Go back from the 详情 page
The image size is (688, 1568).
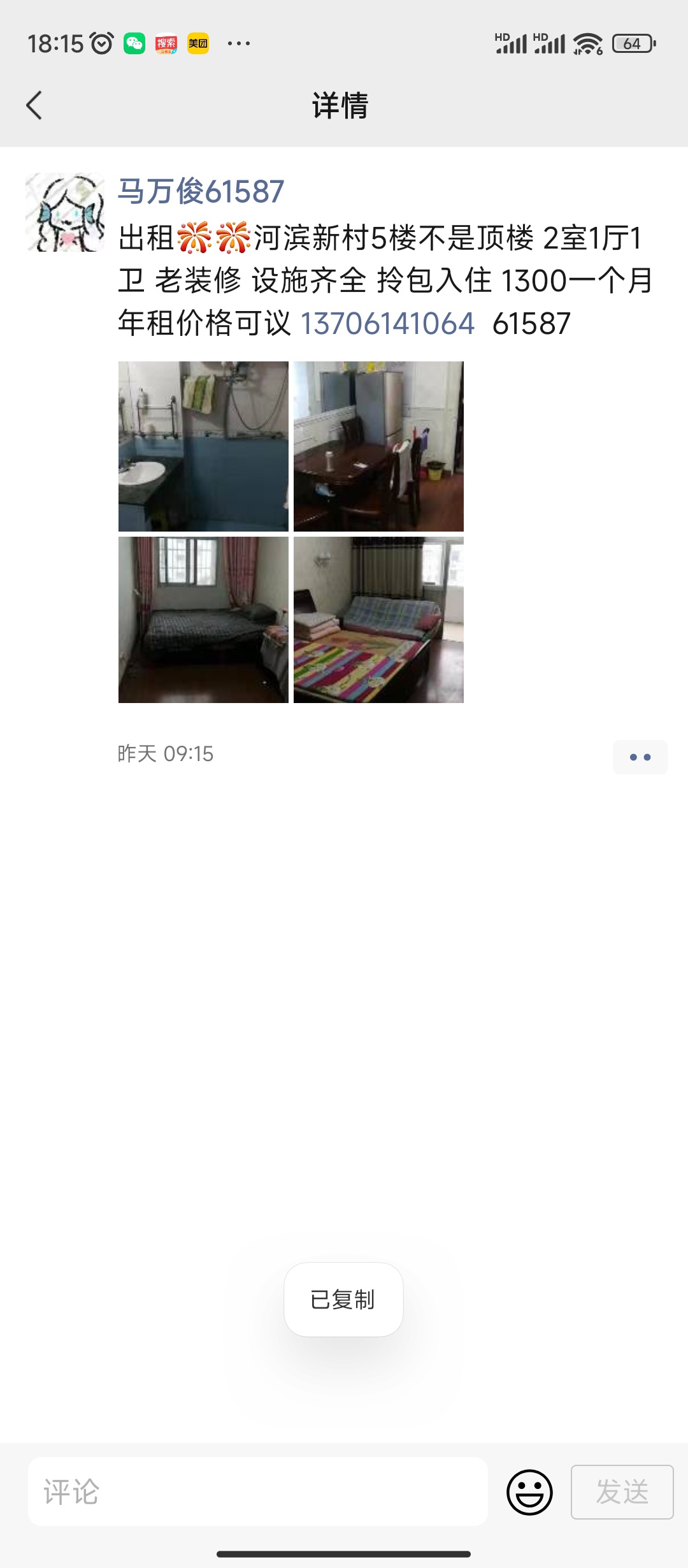click(34, 105)
